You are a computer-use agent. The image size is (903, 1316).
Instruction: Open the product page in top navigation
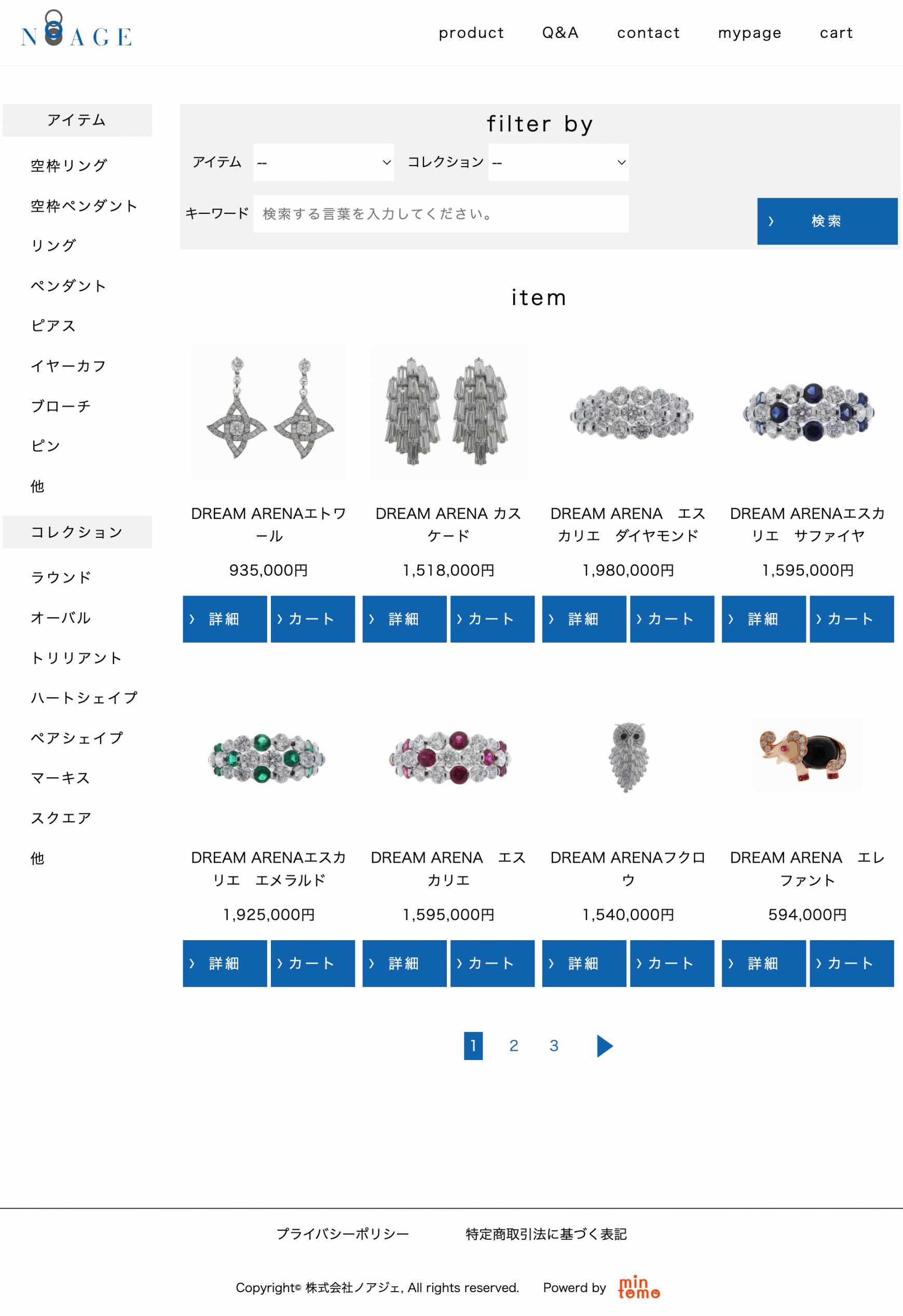[471, 33]
